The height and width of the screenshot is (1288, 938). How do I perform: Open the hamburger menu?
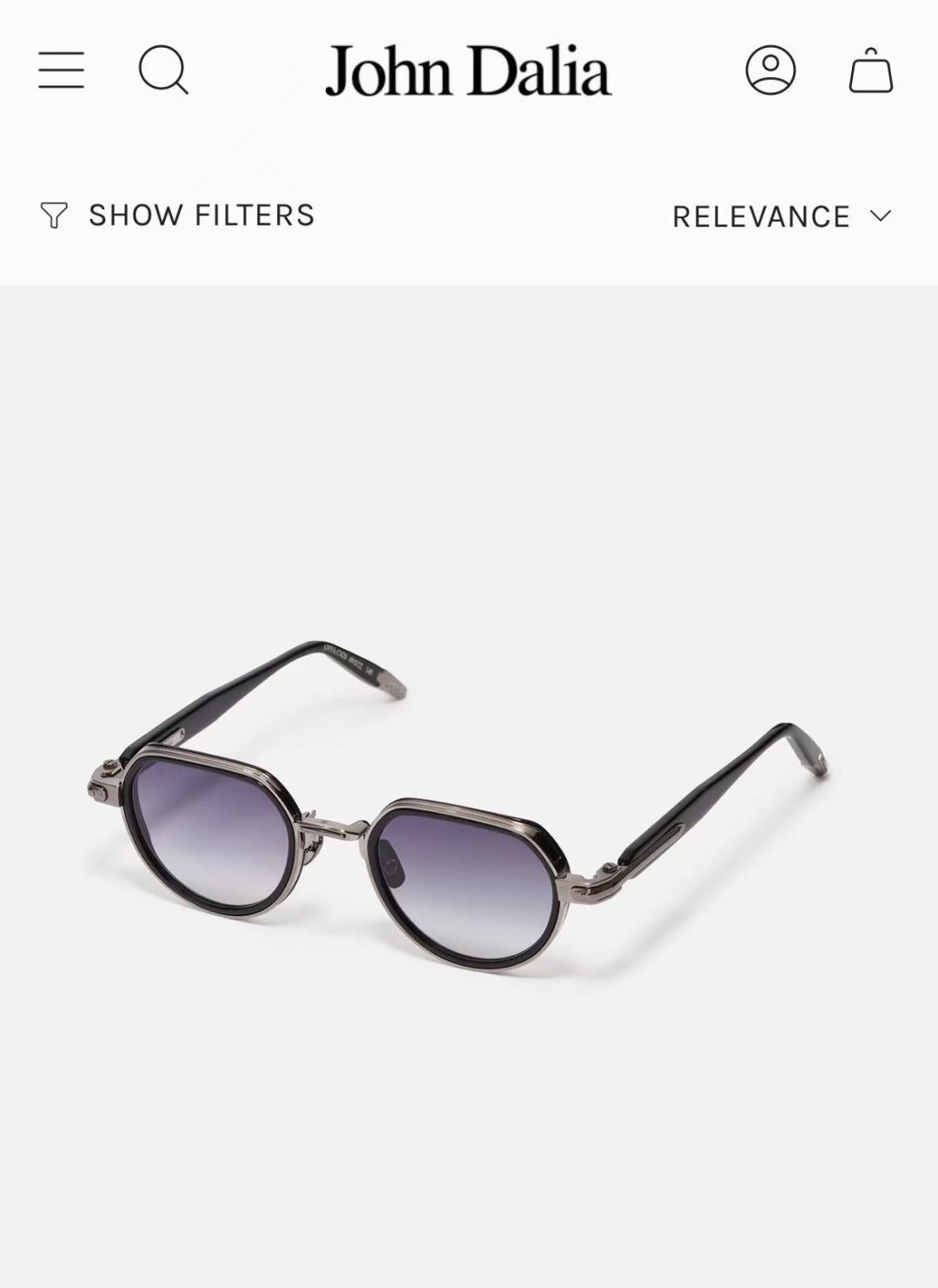[x=62, y=70]
